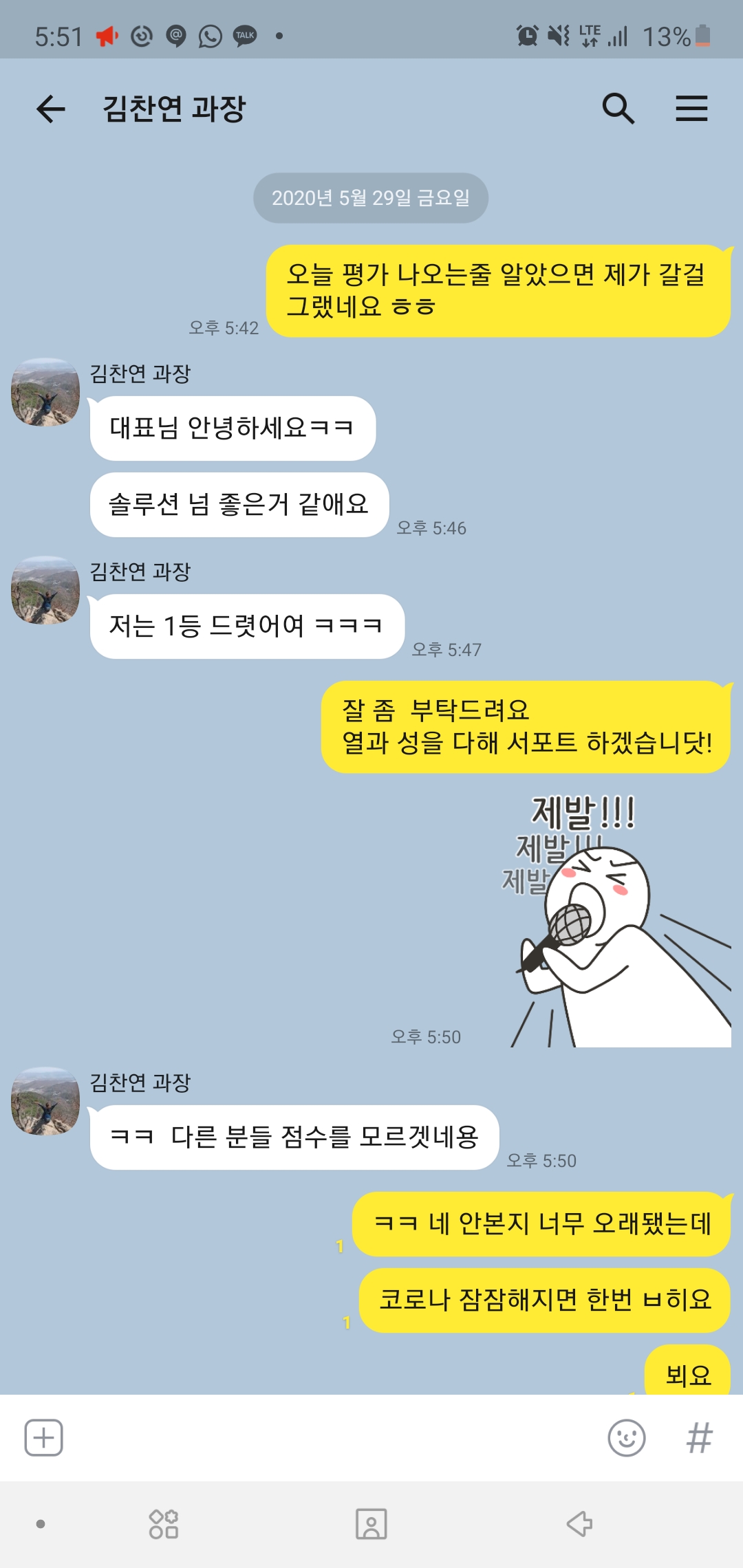Image resolution: width=743 pixels, height=1568 pixels.
Task: Search within this conversation
Action: pyautogui.click(x=618, y=109)
